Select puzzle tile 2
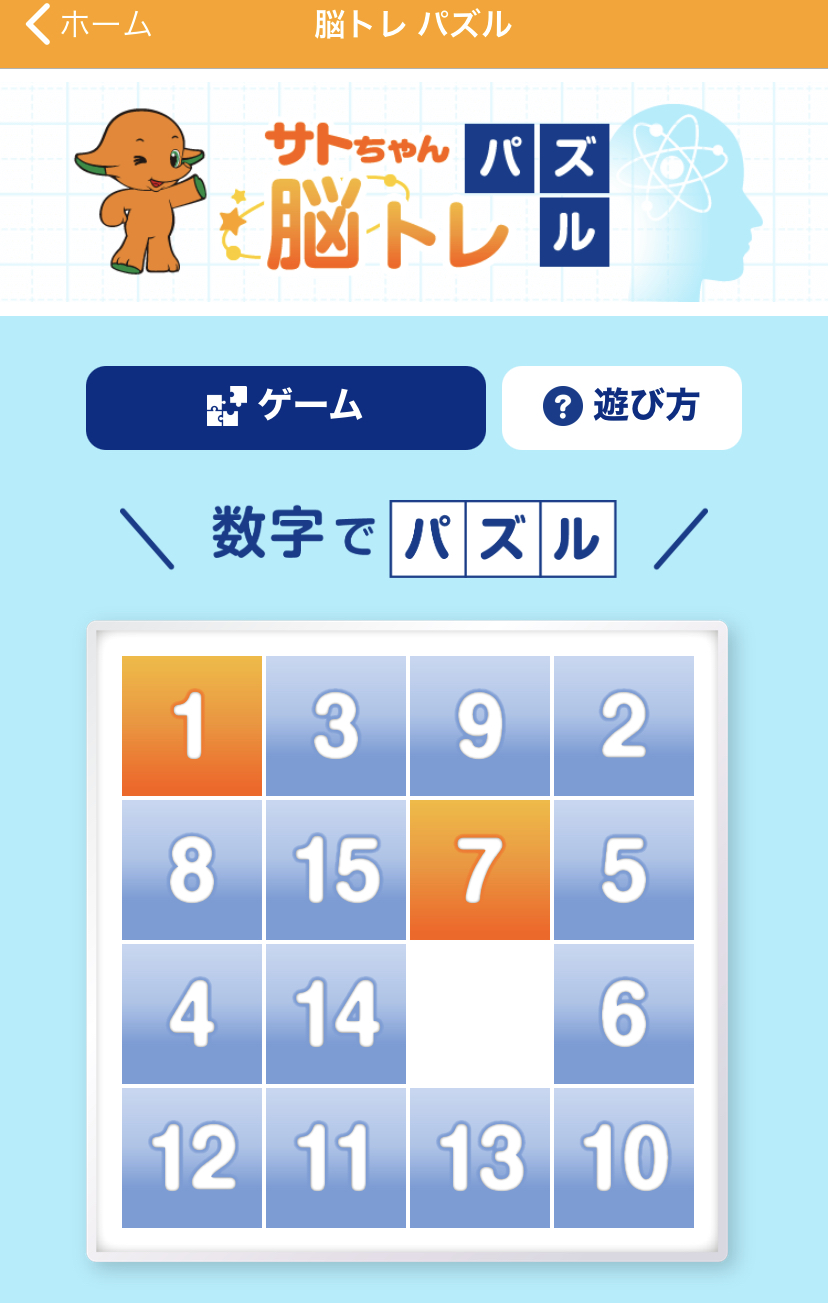This screenshot has height=1303, width=828. click(624, 726)
